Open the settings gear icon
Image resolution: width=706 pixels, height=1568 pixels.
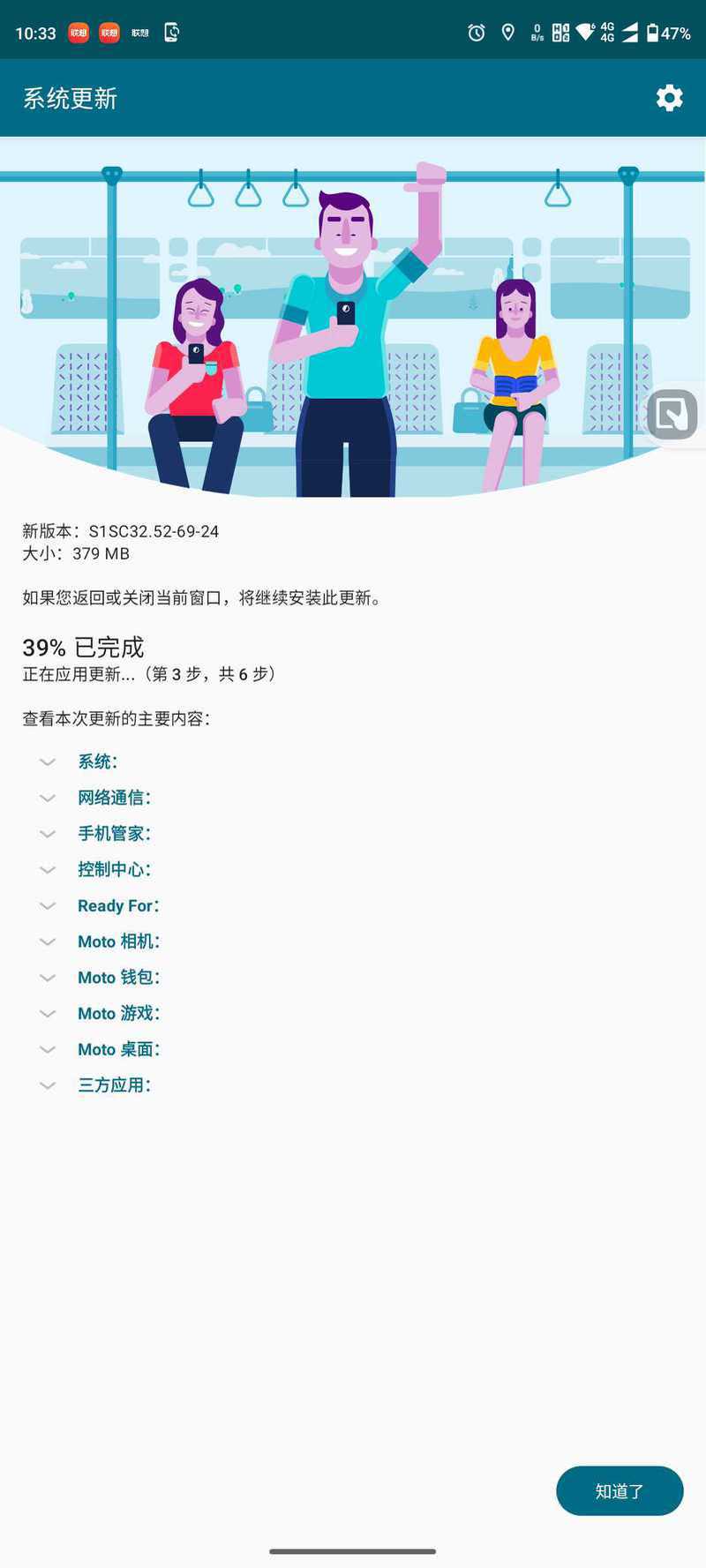[x=669, y=98]
